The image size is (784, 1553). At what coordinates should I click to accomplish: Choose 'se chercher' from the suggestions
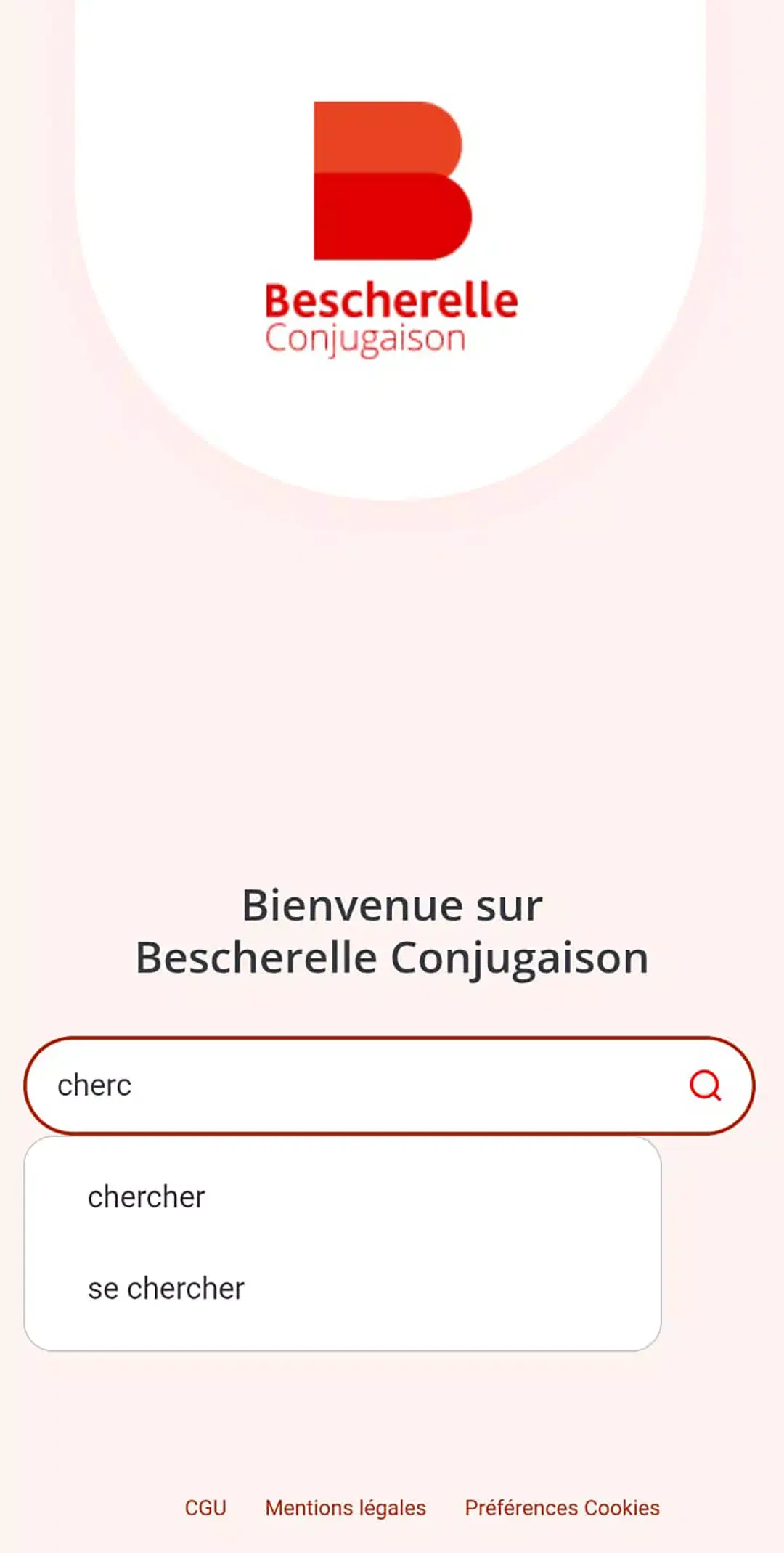tap(166, 1288)
